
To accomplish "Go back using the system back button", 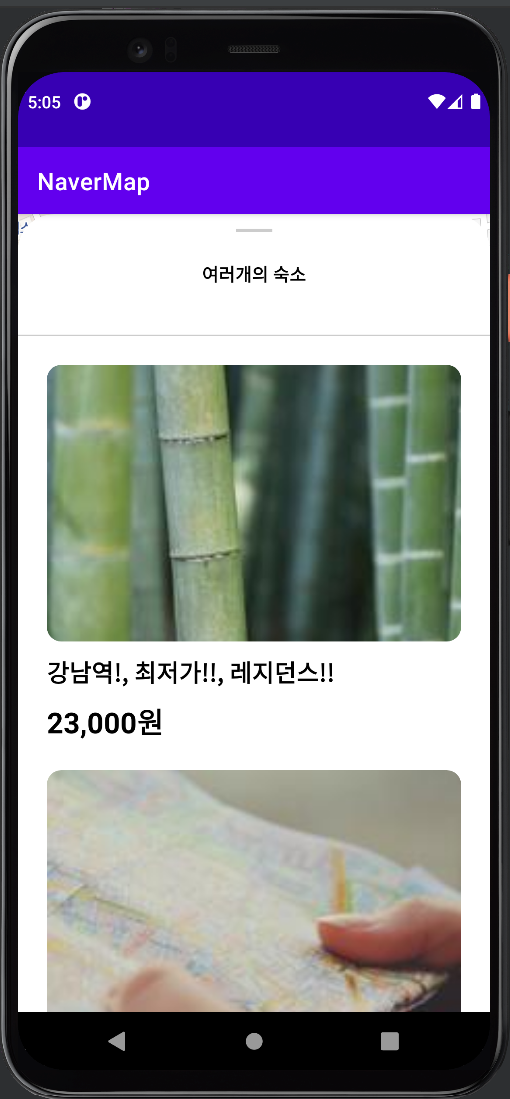I will coord(117,1041).
